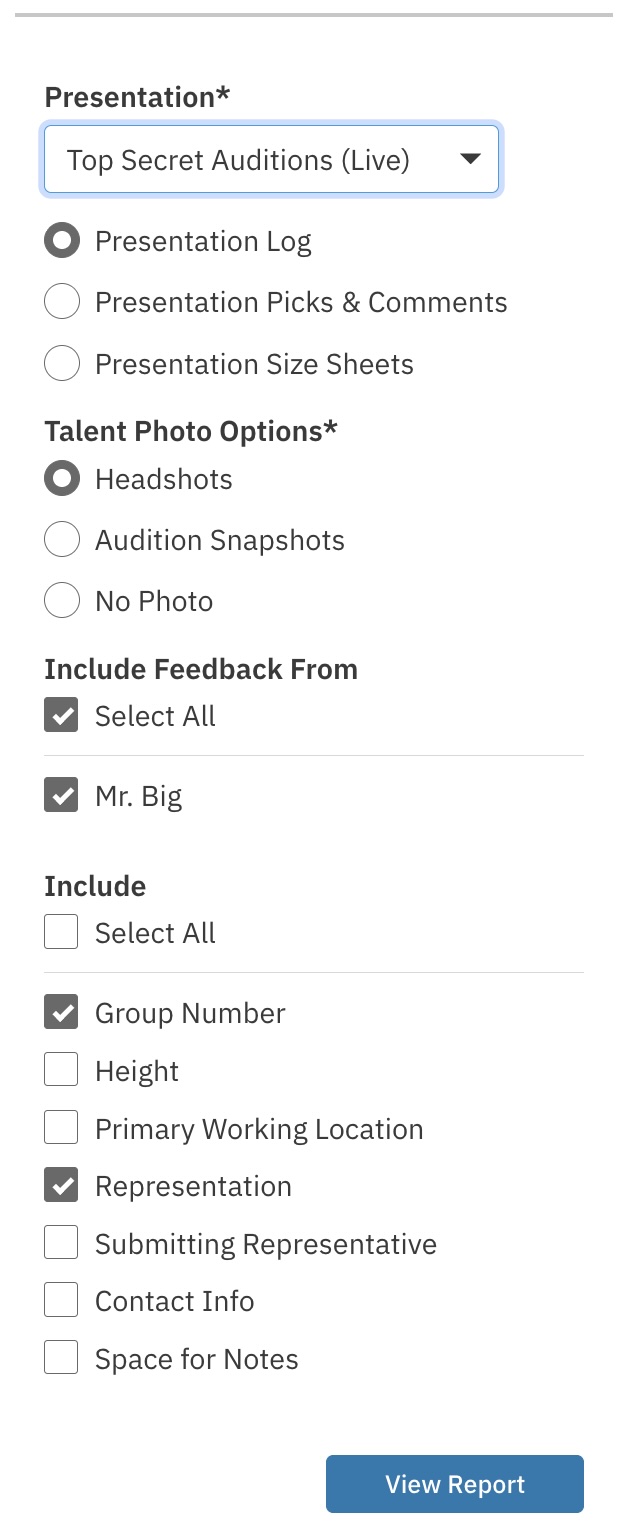Tap the View Report button

(x=454, y=1484)
